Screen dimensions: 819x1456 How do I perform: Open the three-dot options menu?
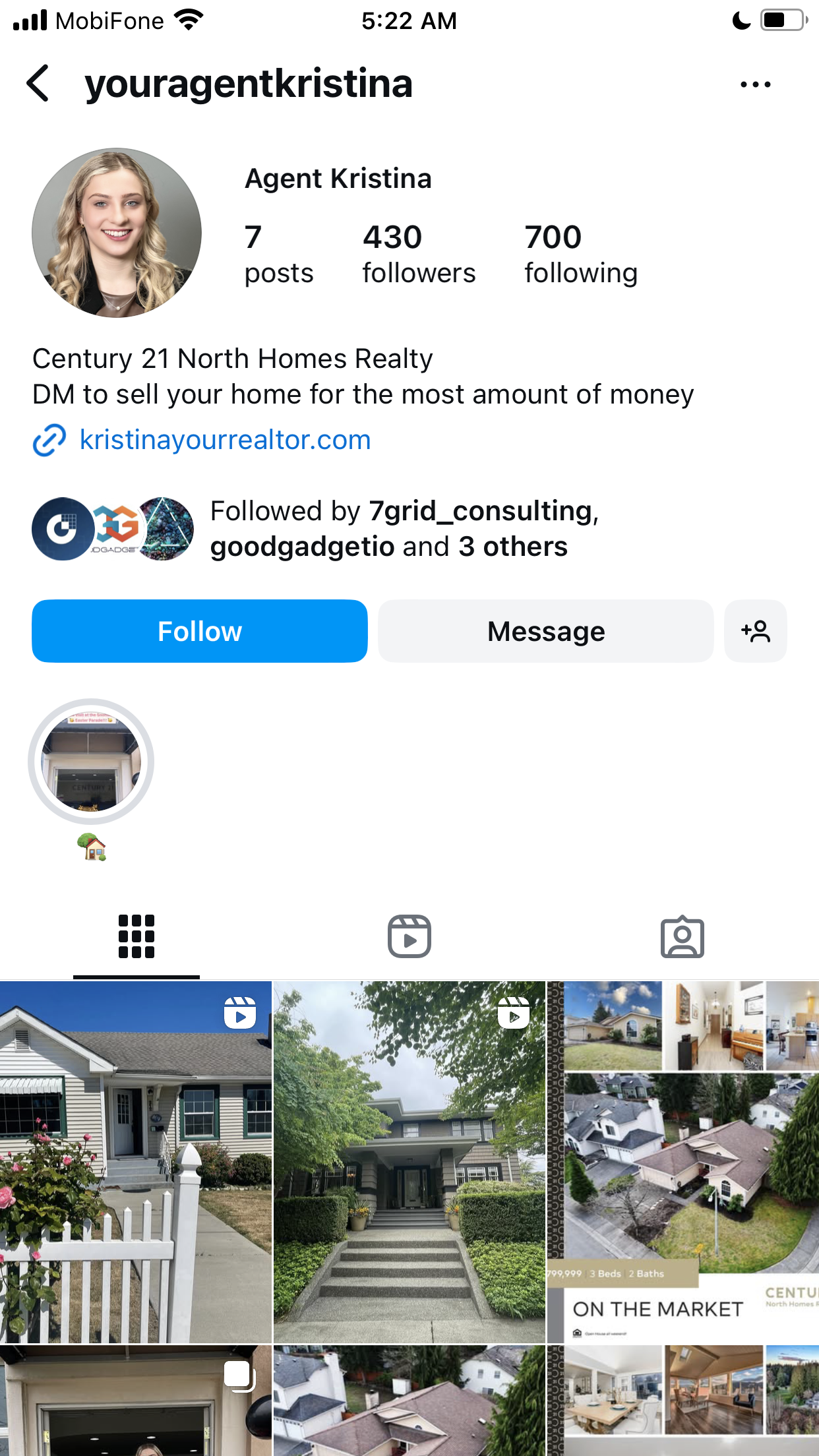tap(755, 84)
